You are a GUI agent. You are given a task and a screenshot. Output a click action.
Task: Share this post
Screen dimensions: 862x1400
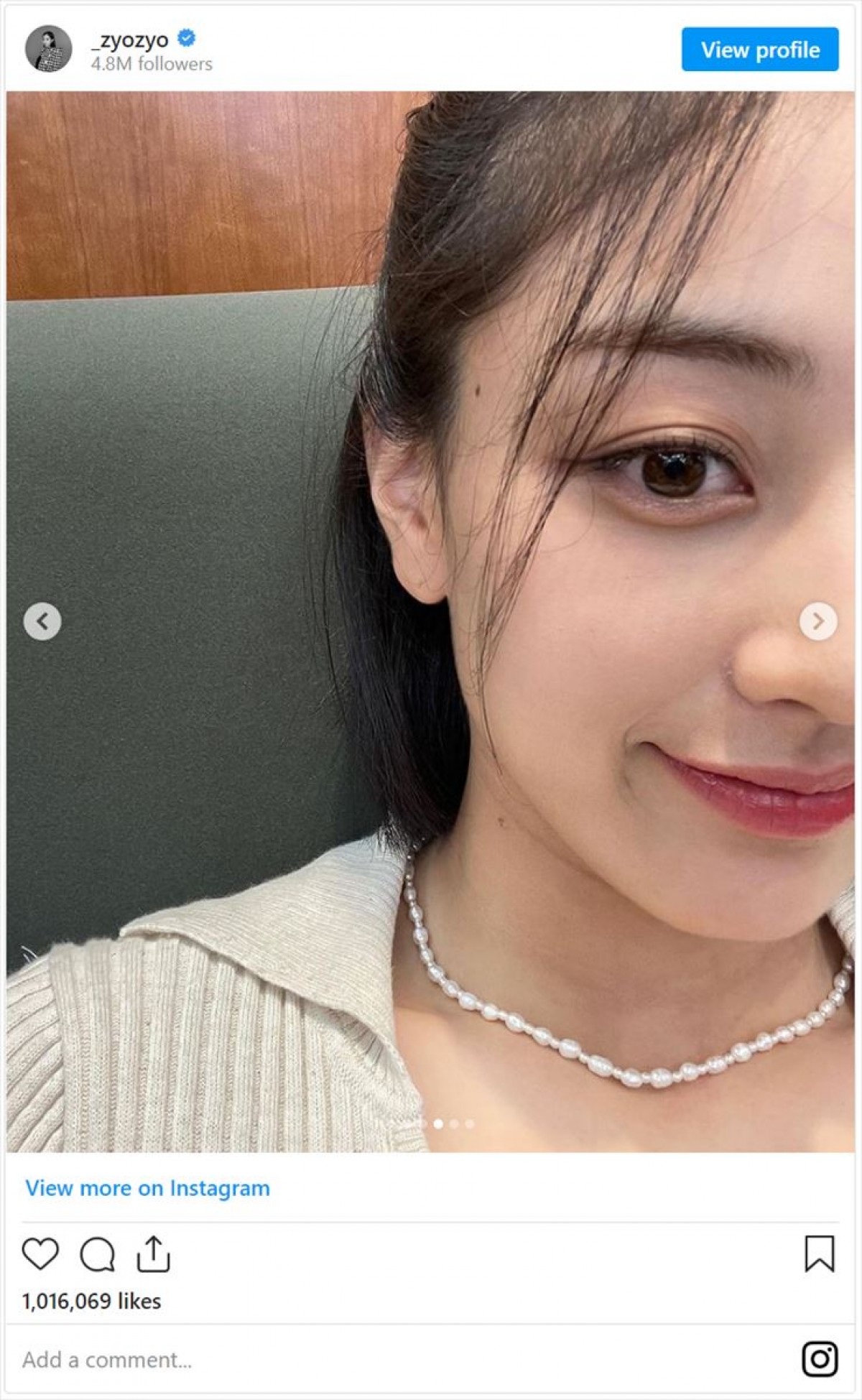tap(153, 1253)
